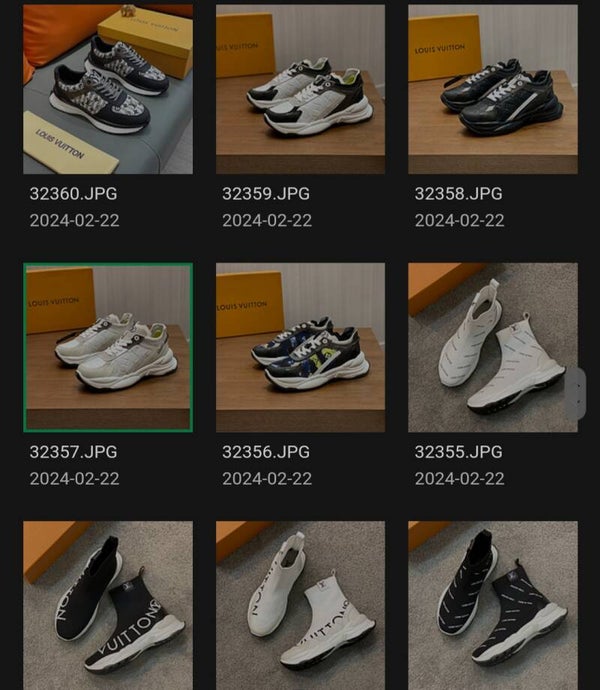This screenshot has height=690, width=600.
Task: Open the selected image 32357.JPG
Action: 108,347
